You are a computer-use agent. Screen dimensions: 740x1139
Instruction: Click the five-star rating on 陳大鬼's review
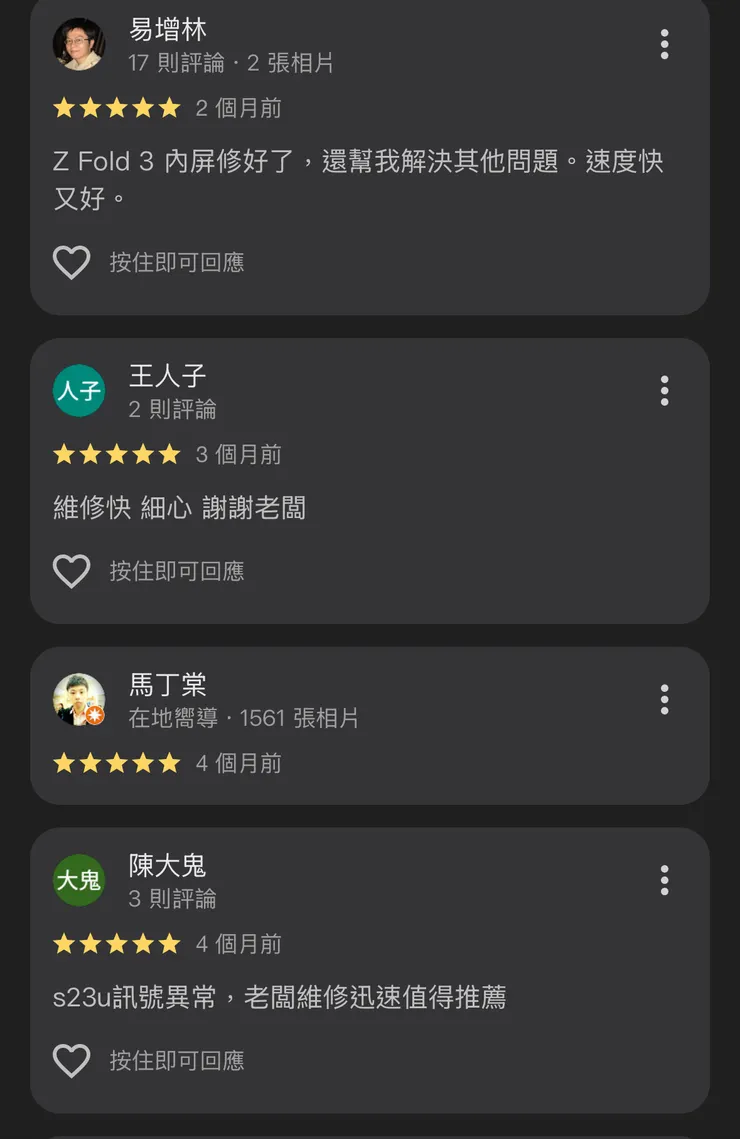coord(116,943)
